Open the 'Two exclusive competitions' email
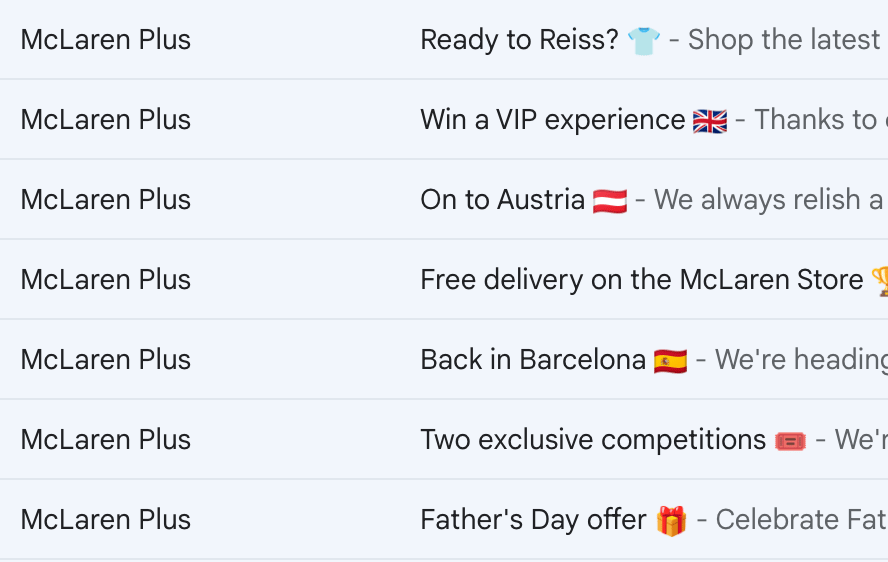 (592, 440)
